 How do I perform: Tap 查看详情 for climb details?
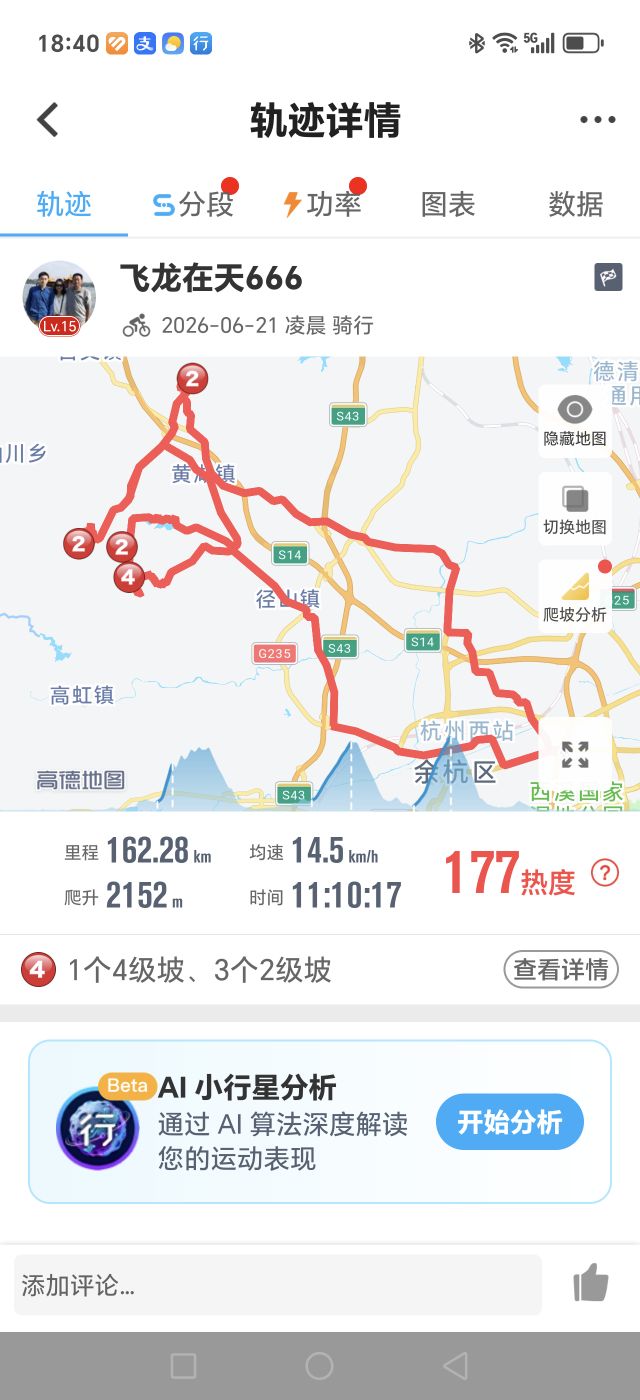pos(561,969)
